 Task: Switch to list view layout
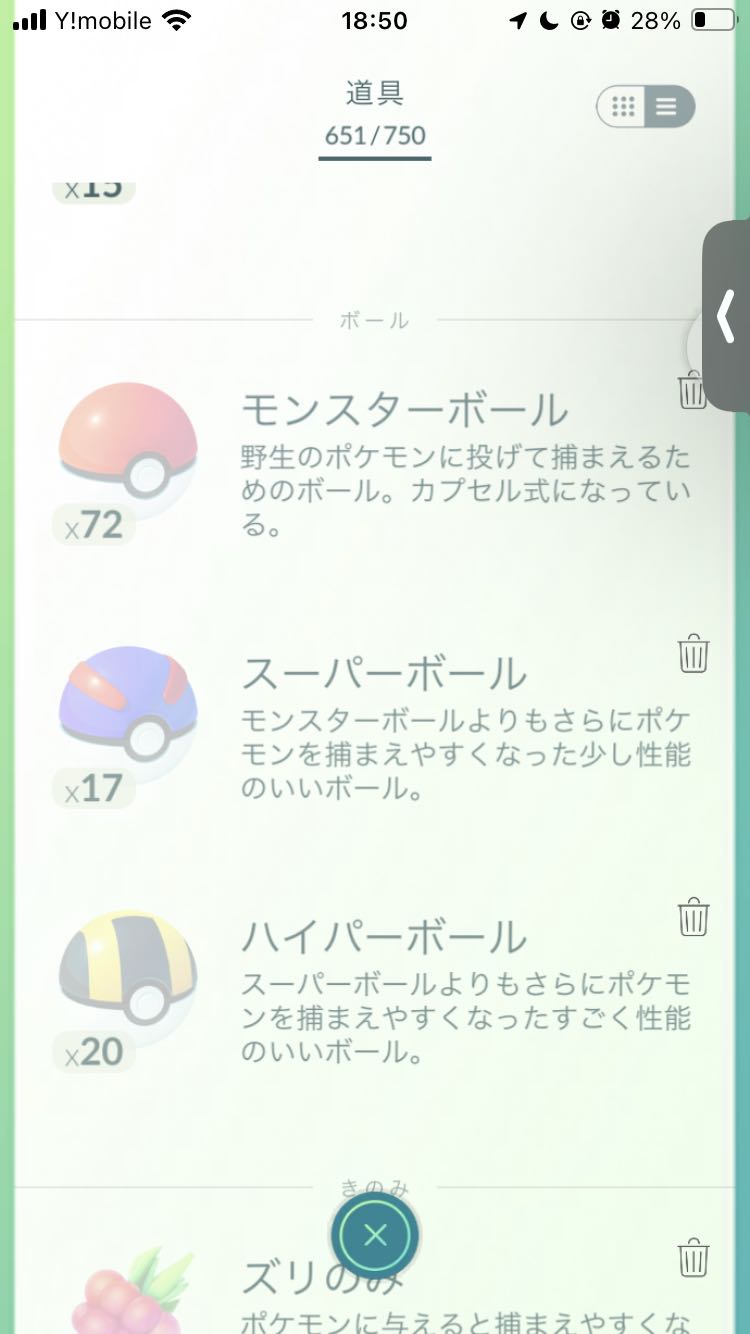click(667, 107)
